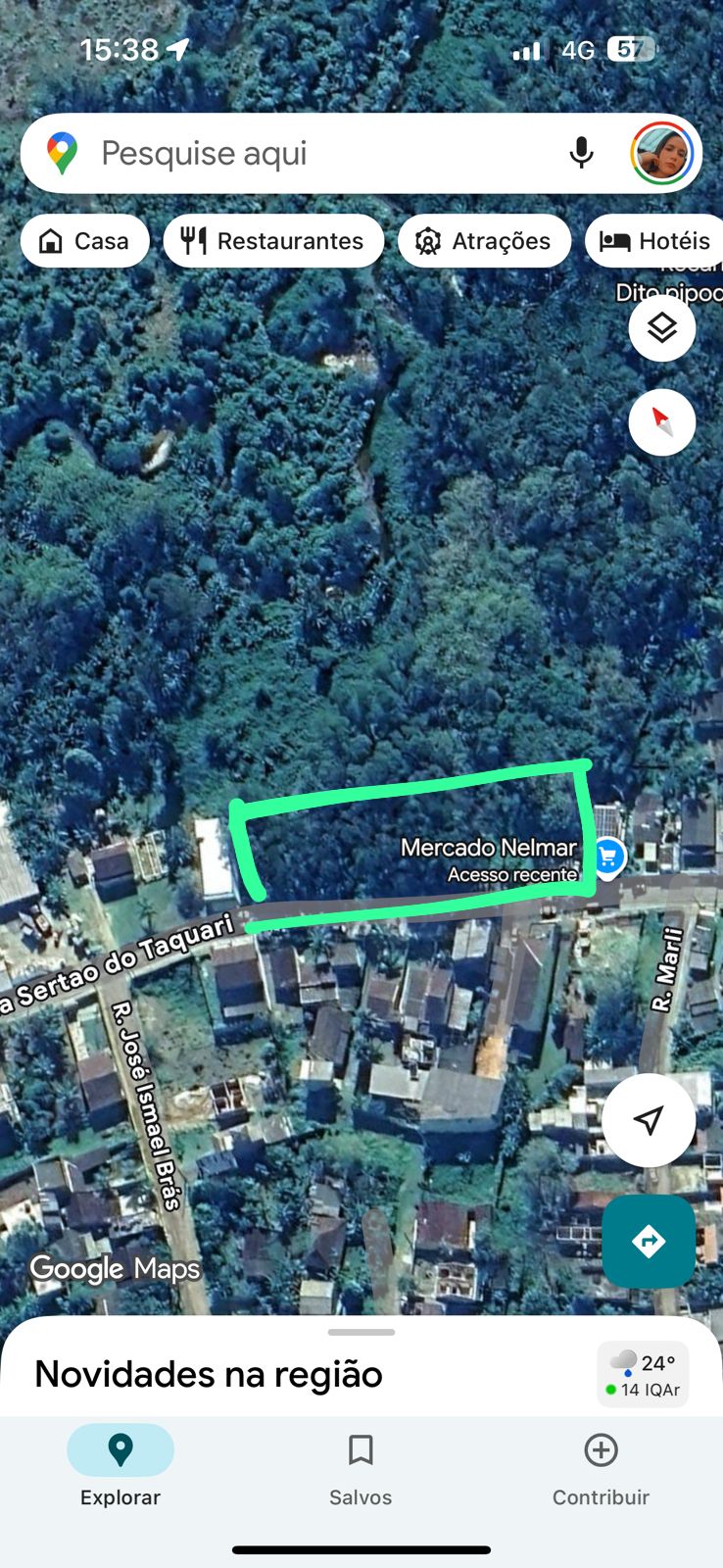Reset map orientation with compass
The width and height of the screenshot is (723, 1568).
662,422
